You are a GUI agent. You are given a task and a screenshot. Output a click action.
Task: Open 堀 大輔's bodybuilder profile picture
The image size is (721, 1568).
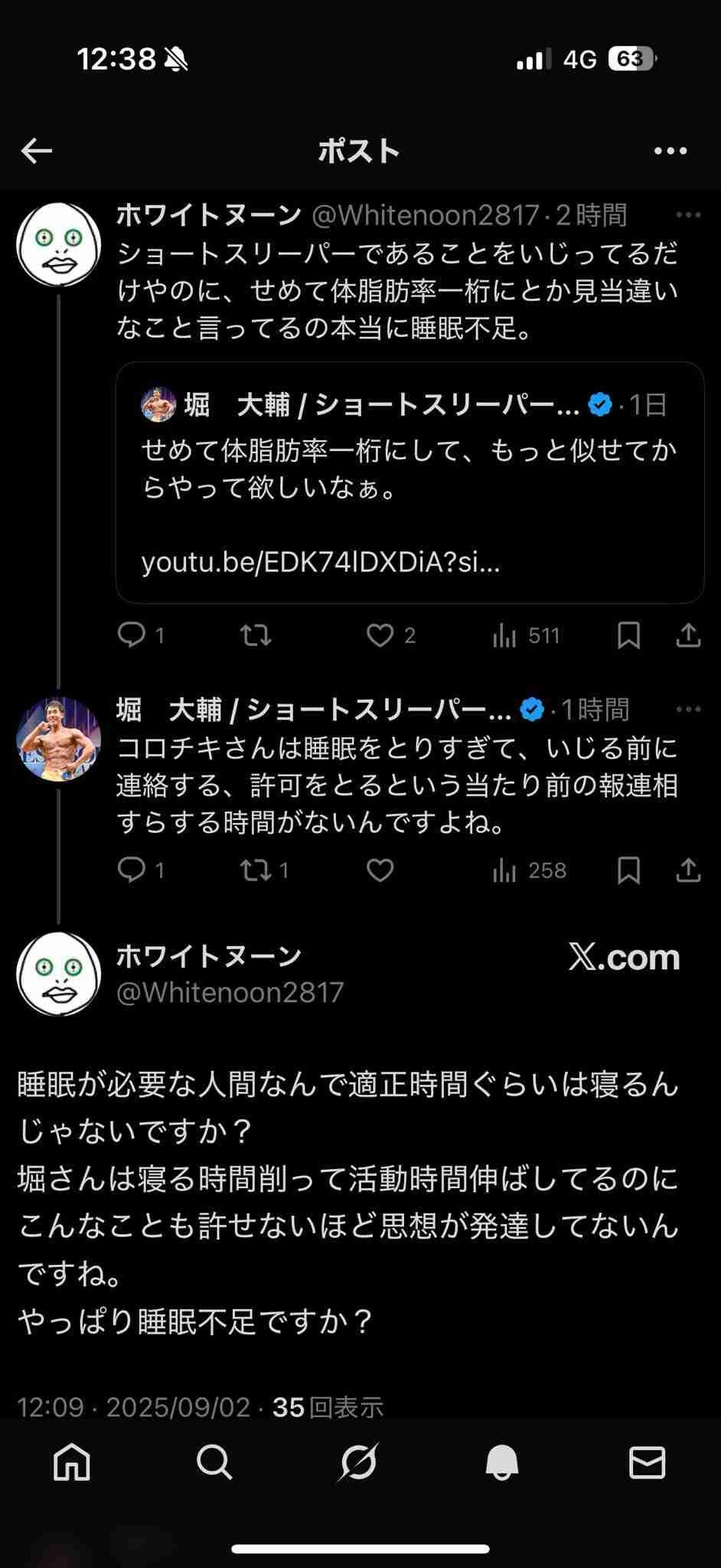(59, 738)
